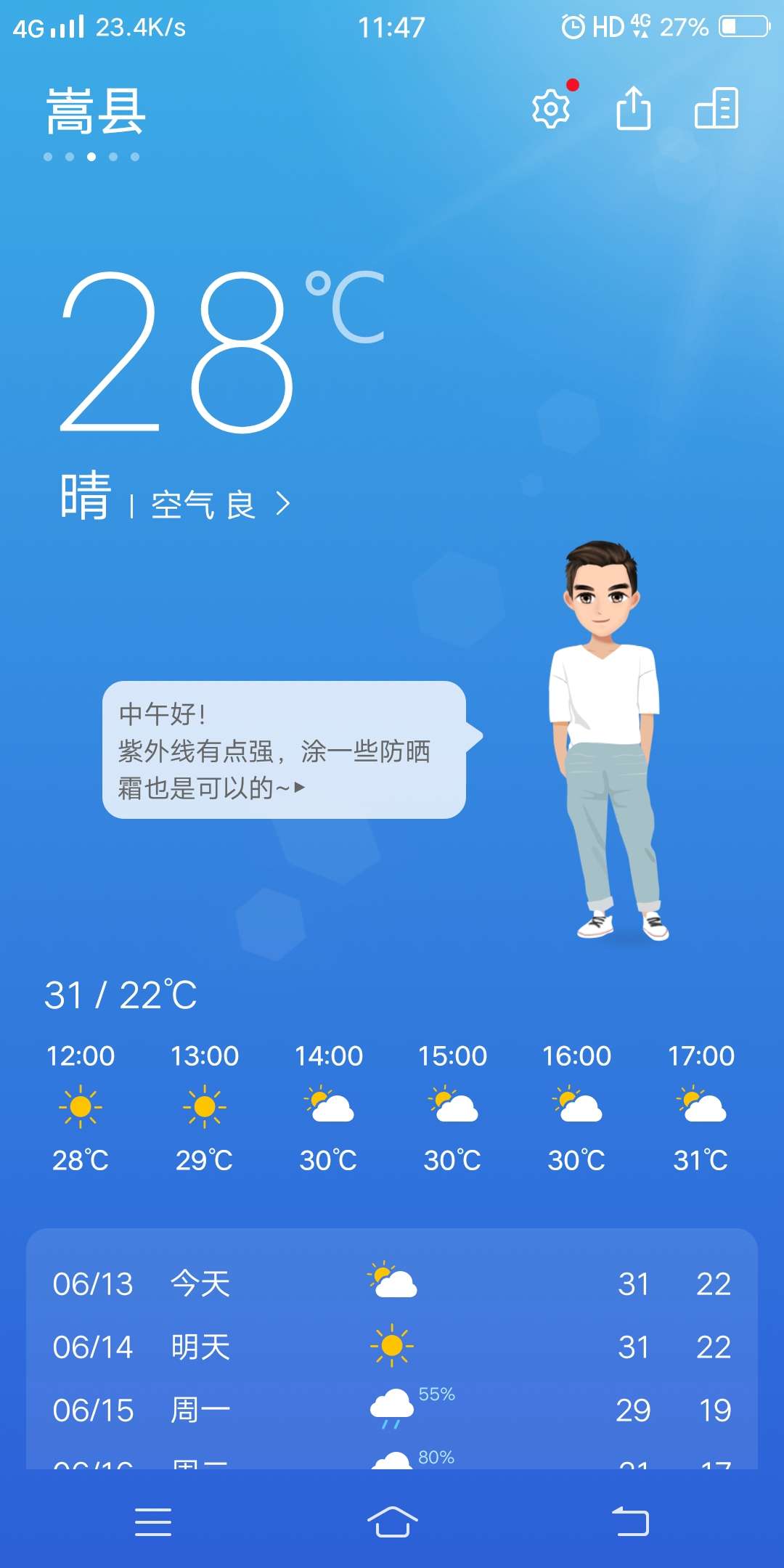
Task: Open the 06/15 周一 forecast row
Action: pyautogui.click(x=392, y=1410)
